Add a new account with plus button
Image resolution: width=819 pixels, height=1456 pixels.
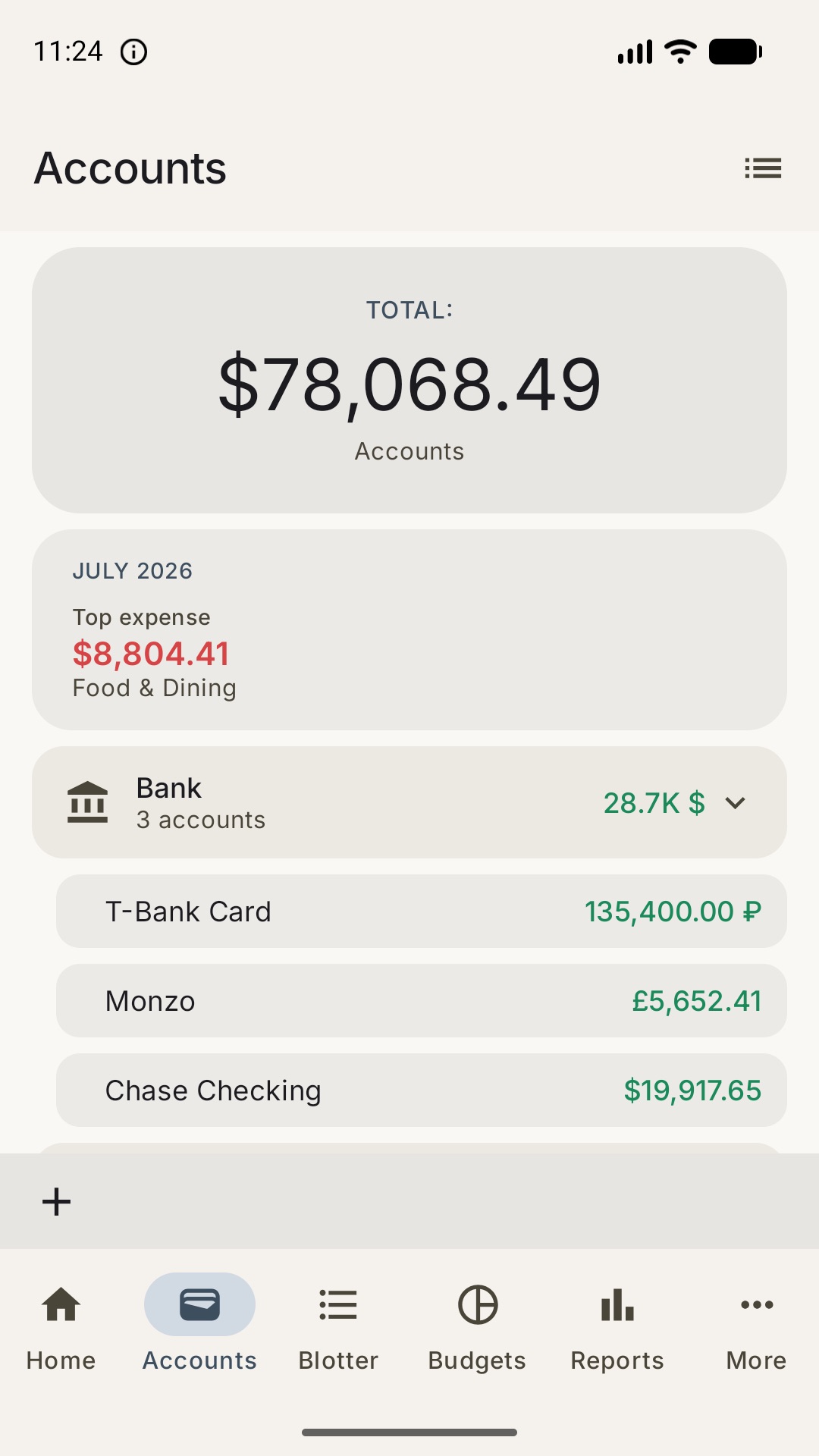coord(56,1201)
